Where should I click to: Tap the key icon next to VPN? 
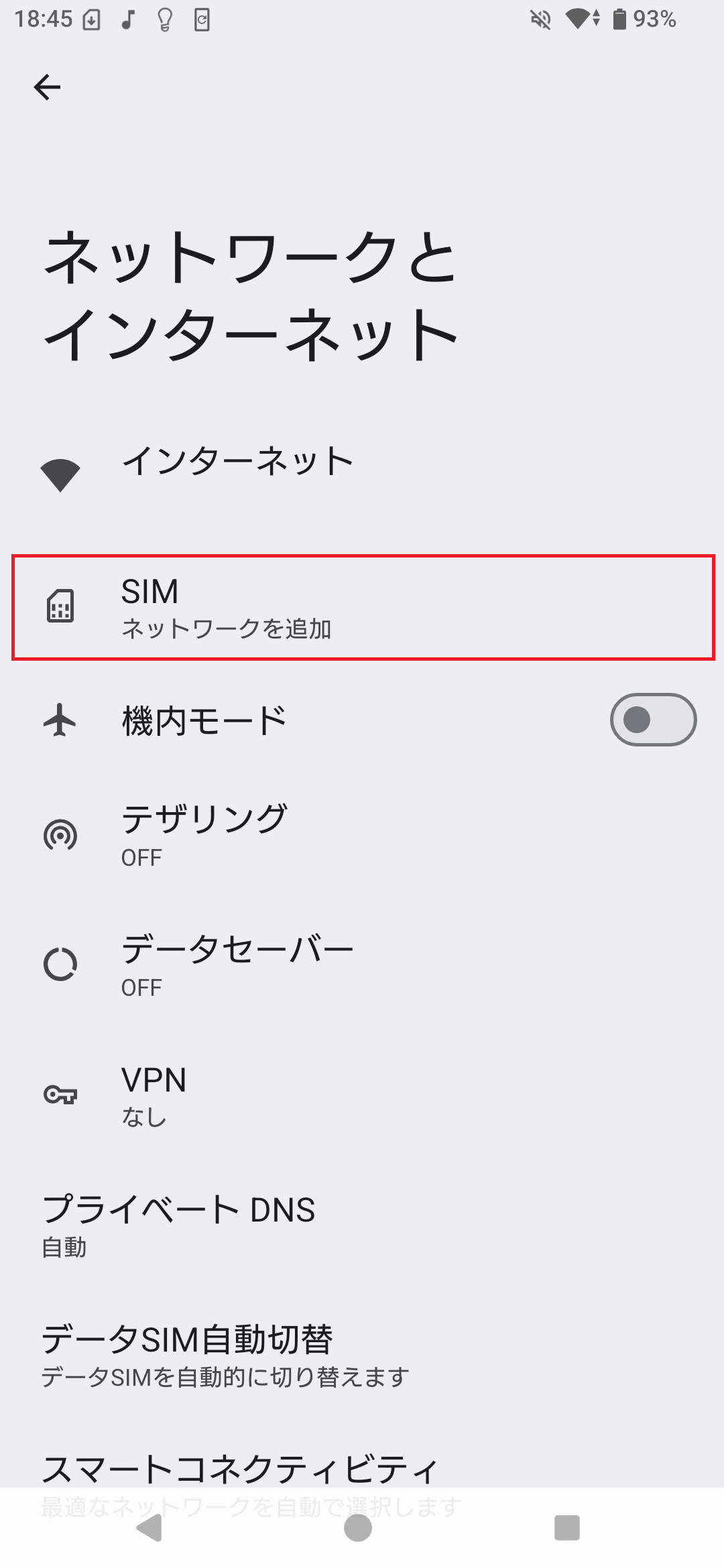pos(61,1096)
